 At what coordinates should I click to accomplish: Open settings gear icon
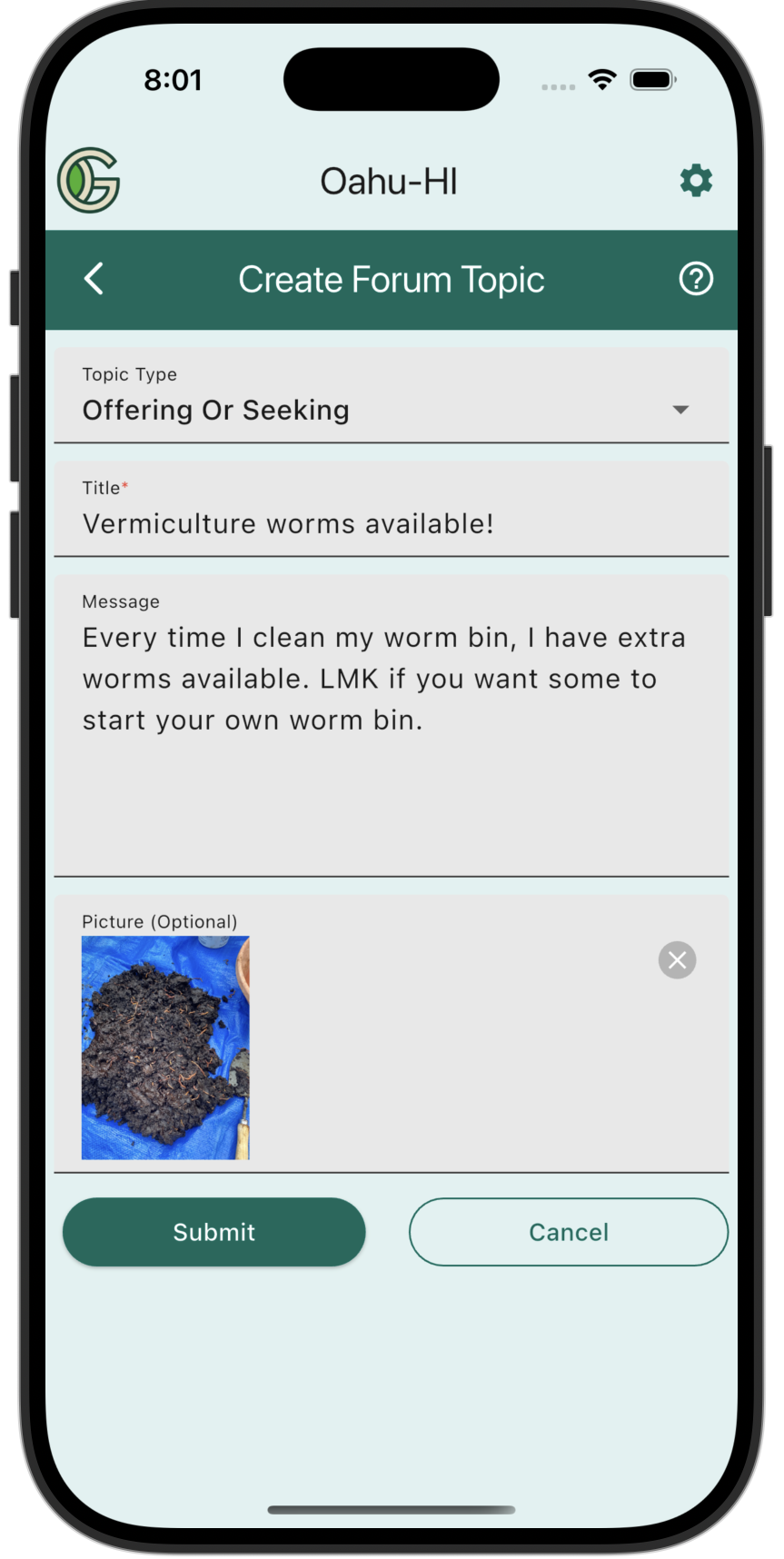tap(696, 181)
